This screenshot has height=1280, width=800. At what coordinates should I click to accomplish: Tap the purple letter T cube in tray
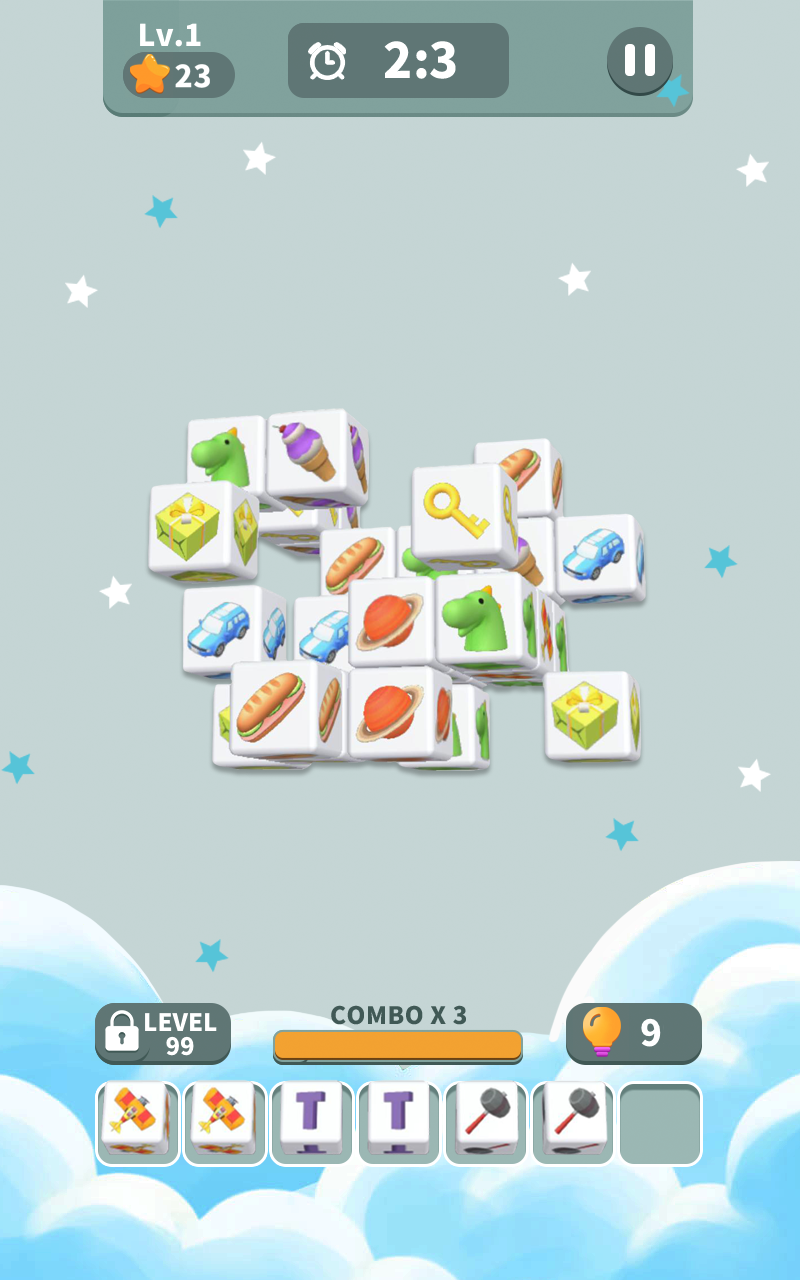point(311,1122)
